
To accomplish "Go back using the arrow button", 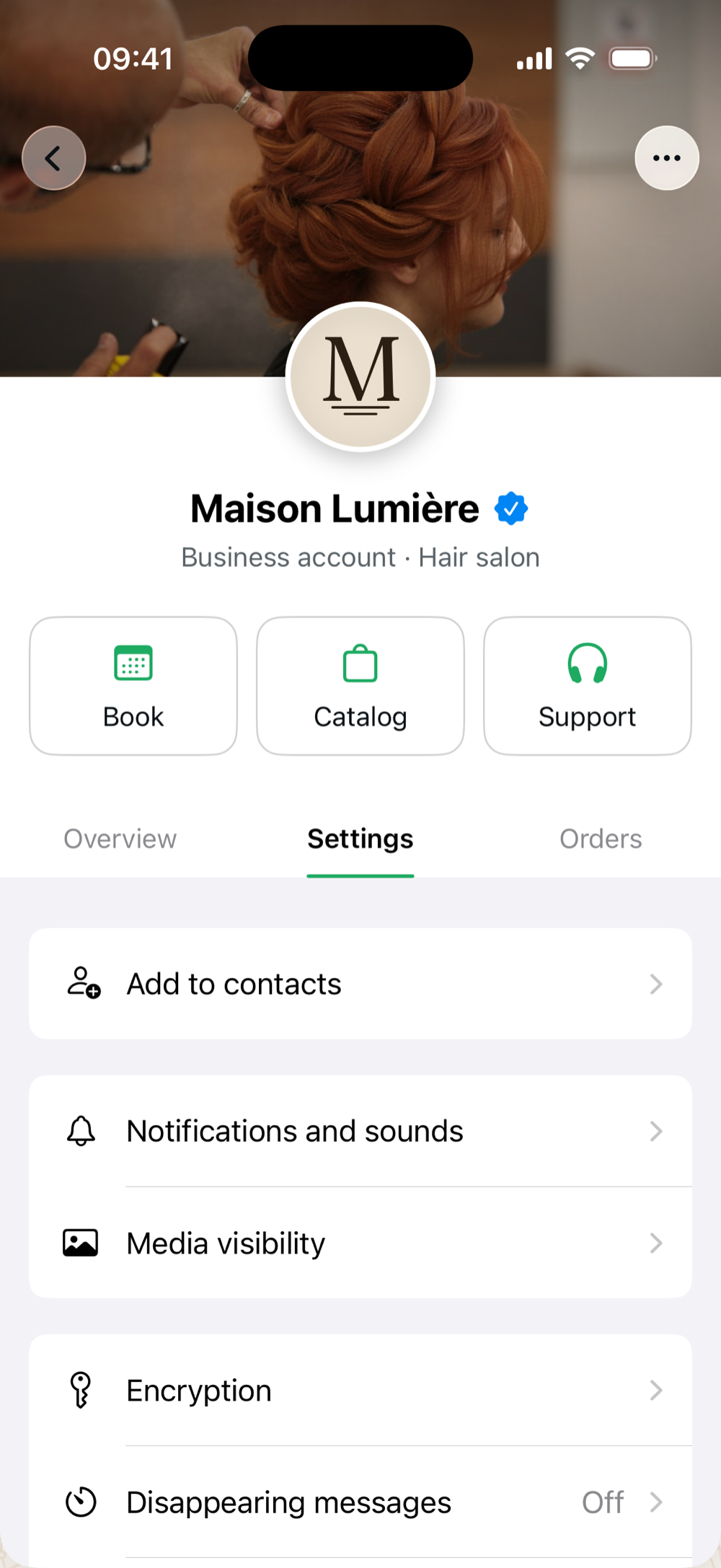I will [54, 158].
